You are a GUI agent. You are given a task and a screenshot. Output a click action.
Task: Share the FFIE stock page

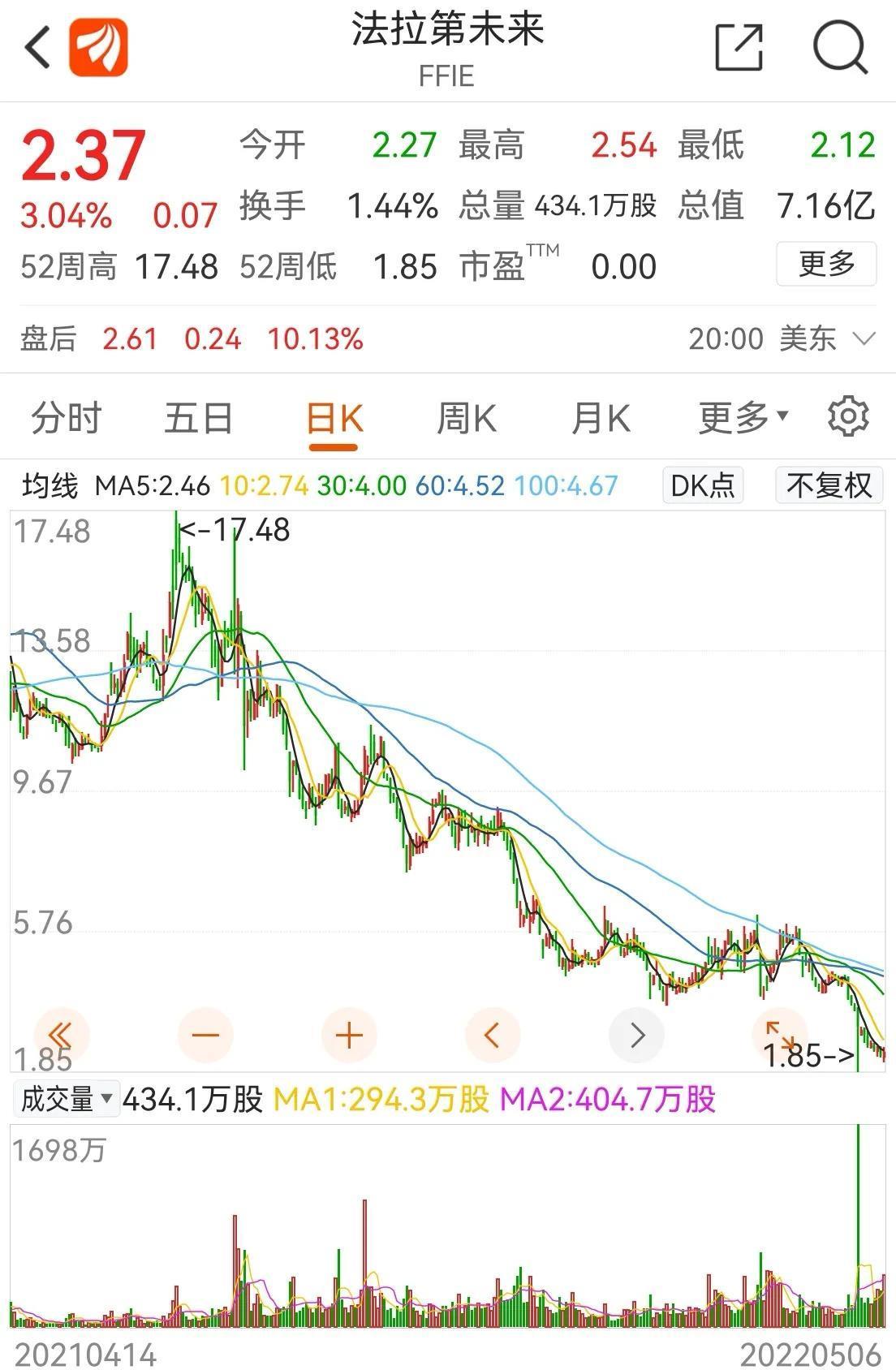pyautogui.click(x=739, y=47)
